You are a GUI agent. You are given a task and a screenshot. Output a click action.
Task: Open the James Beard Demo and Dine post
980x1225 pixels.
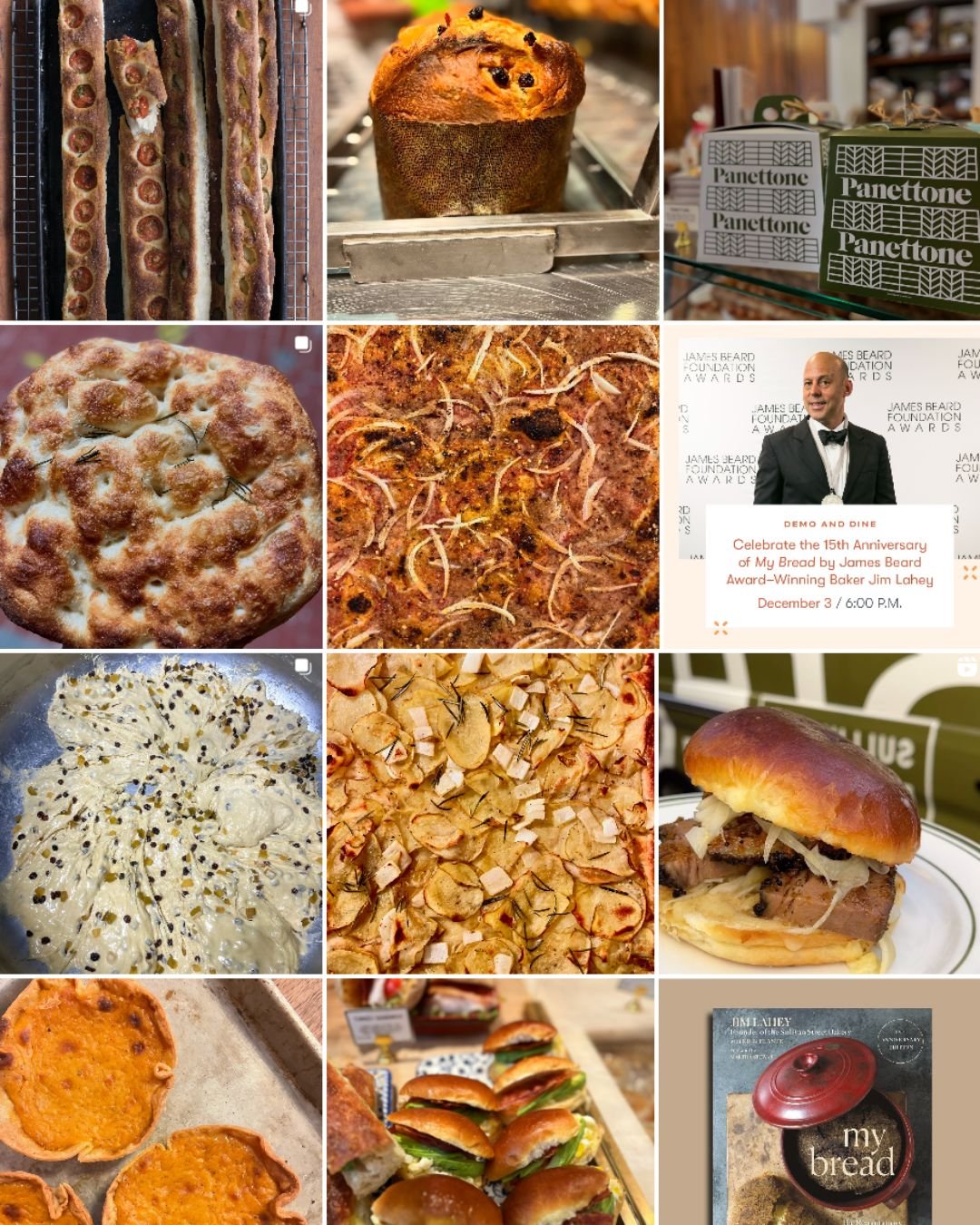coord(822,486)
